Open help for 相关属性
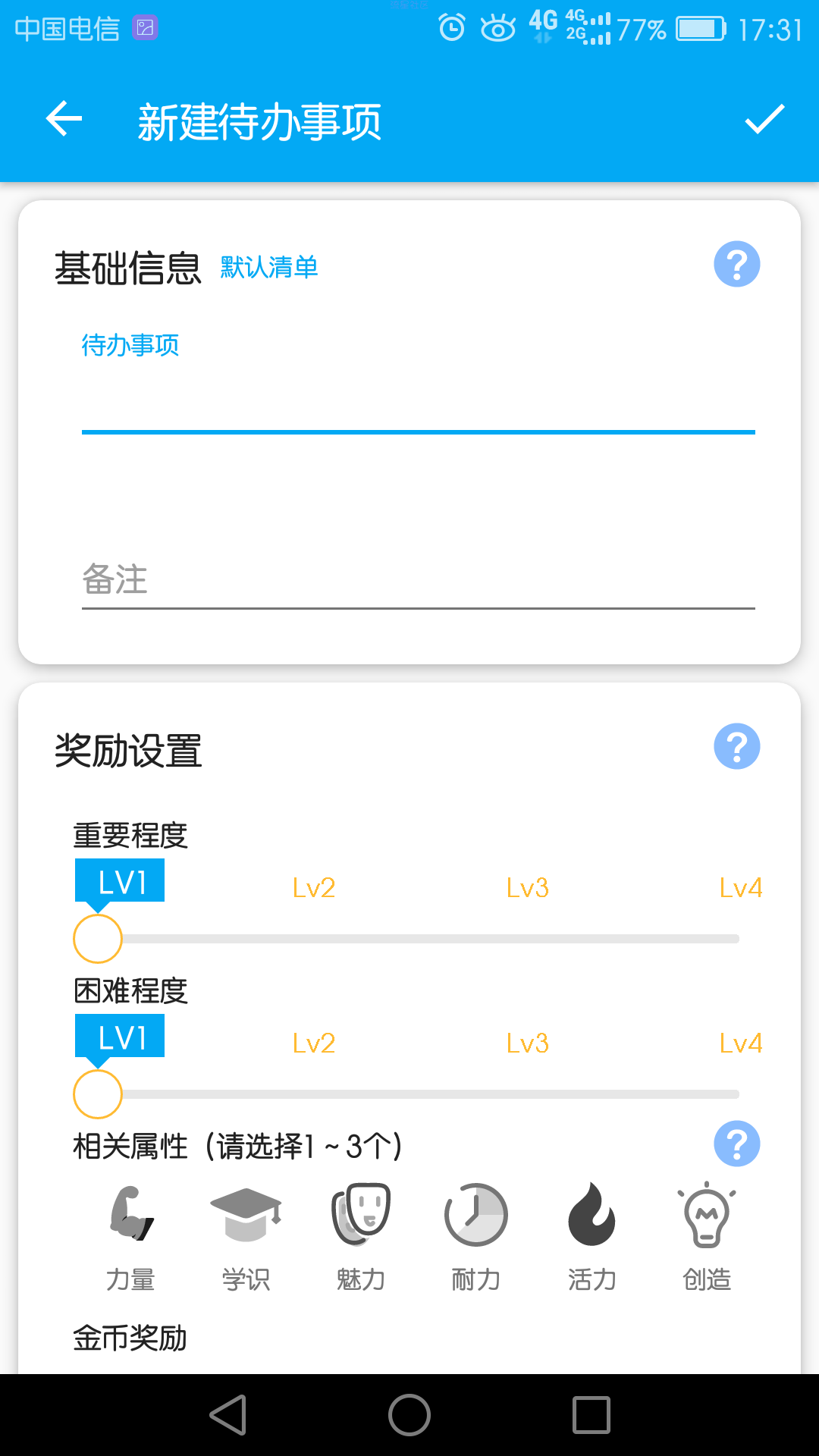 737,1144
